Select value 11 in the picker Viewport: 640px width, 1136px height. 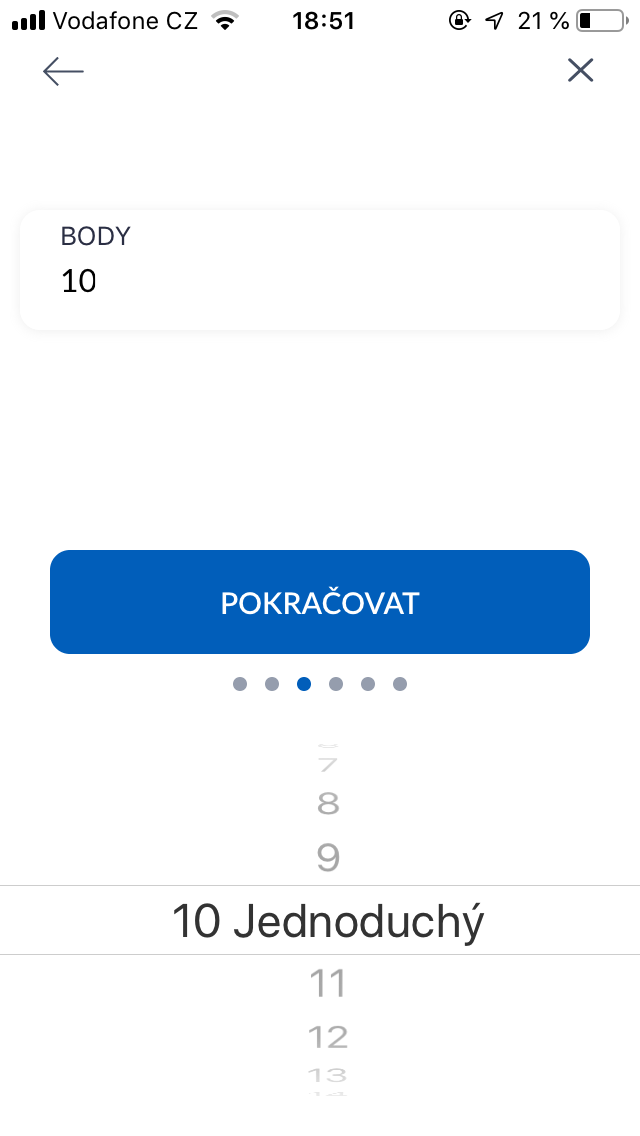(328, 984)
